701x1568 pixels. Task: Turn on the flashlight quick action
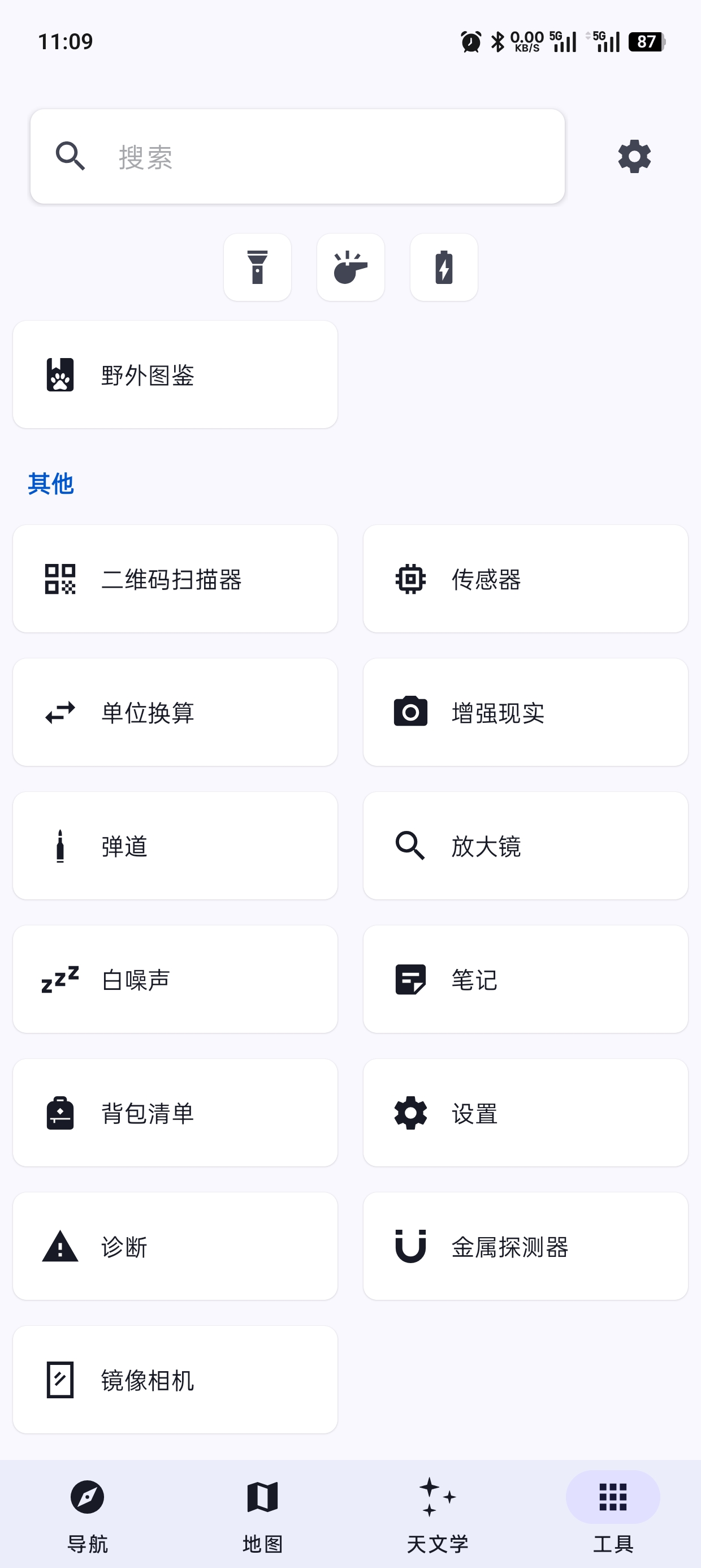[x=257, y=267]
